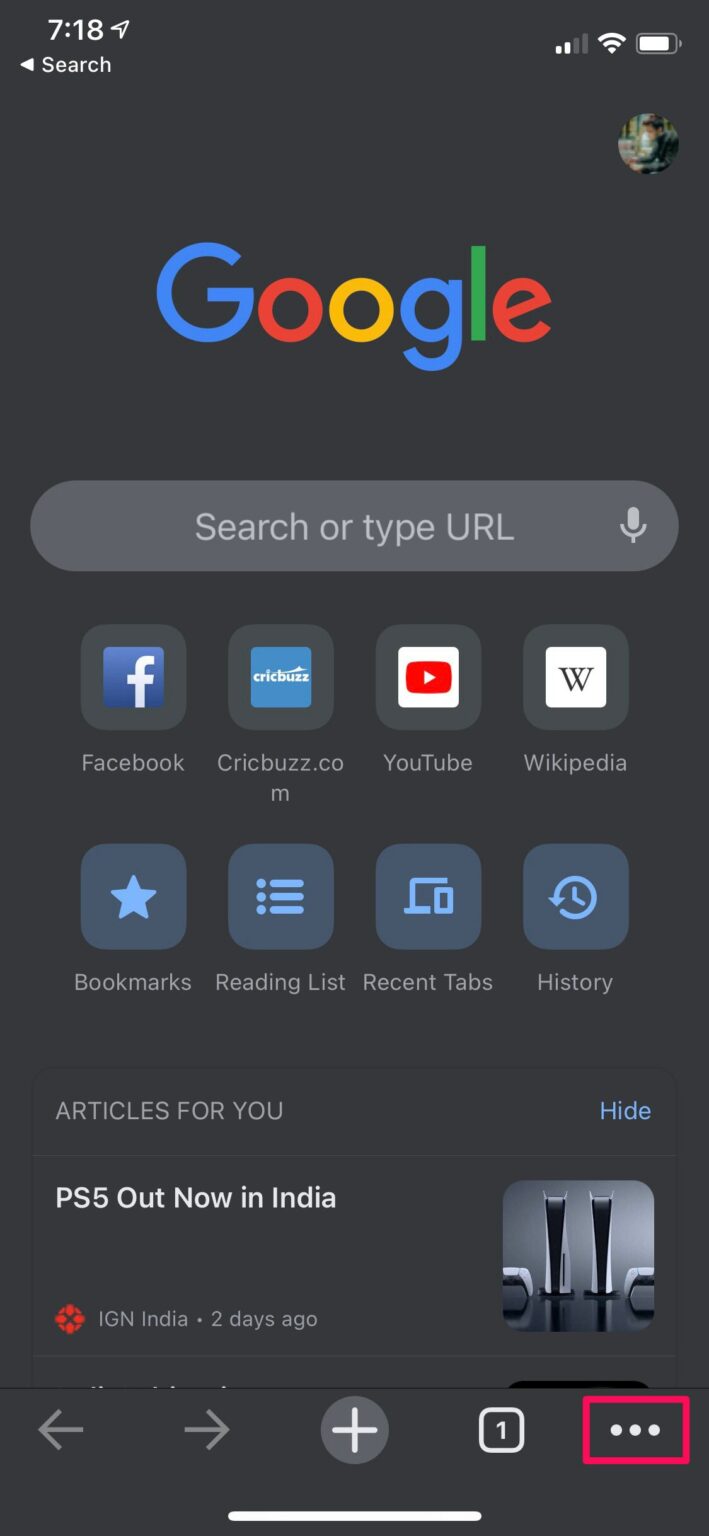Open the Reading List
Viewport: 709px width, 1536px height.
(280, 897)
